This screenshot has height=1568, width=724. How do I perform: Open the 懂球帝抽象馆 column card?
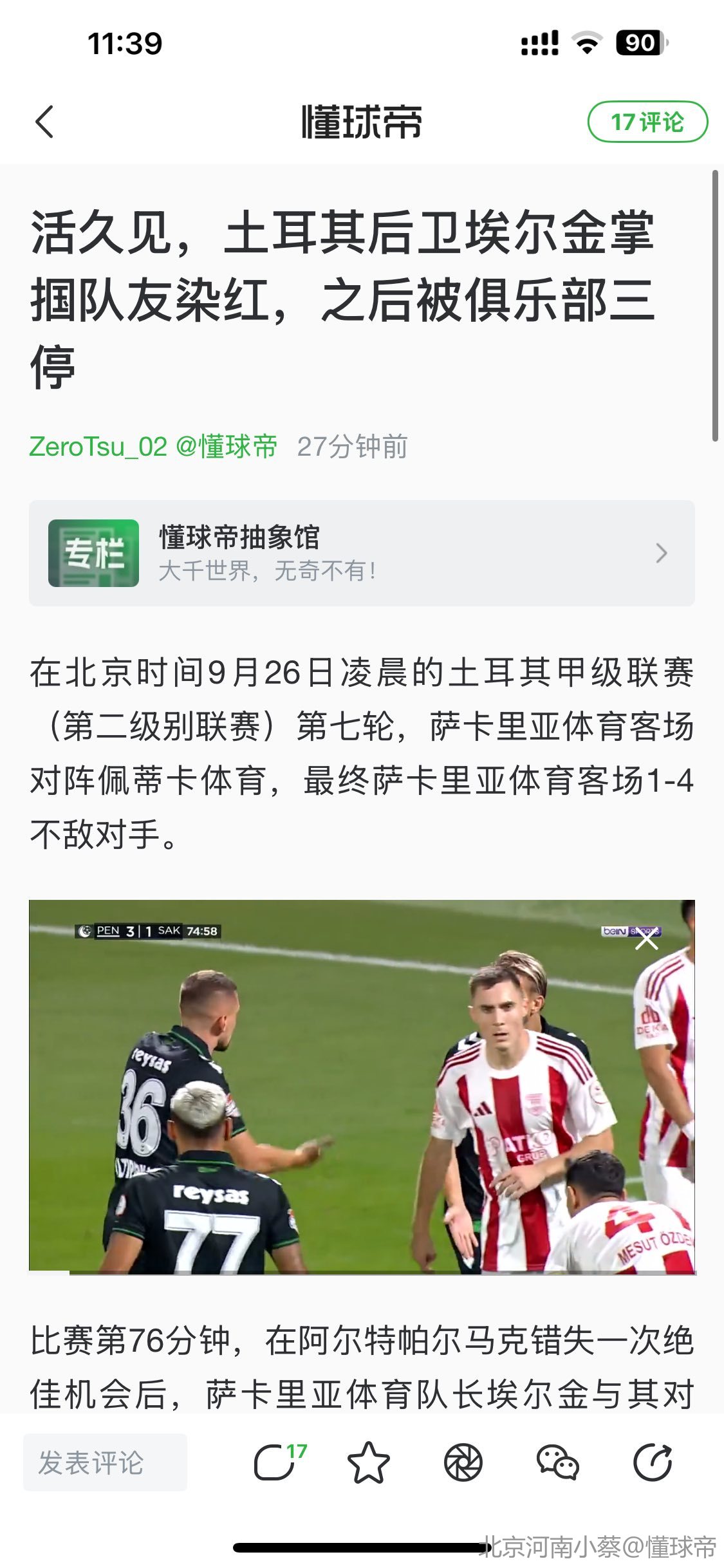click(362, 553)
